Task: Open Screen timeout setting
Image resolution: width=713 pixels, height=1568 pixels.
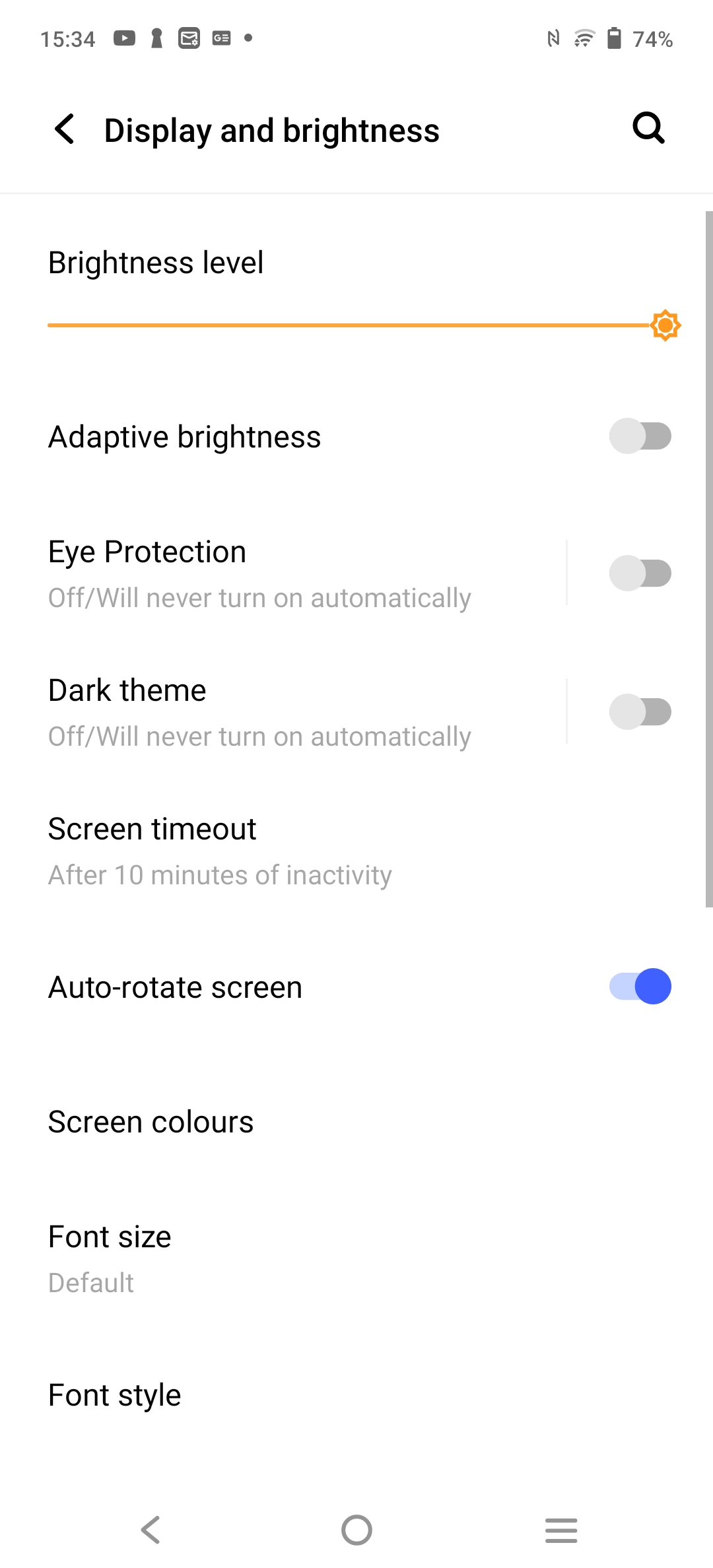Action: [356, 851]
